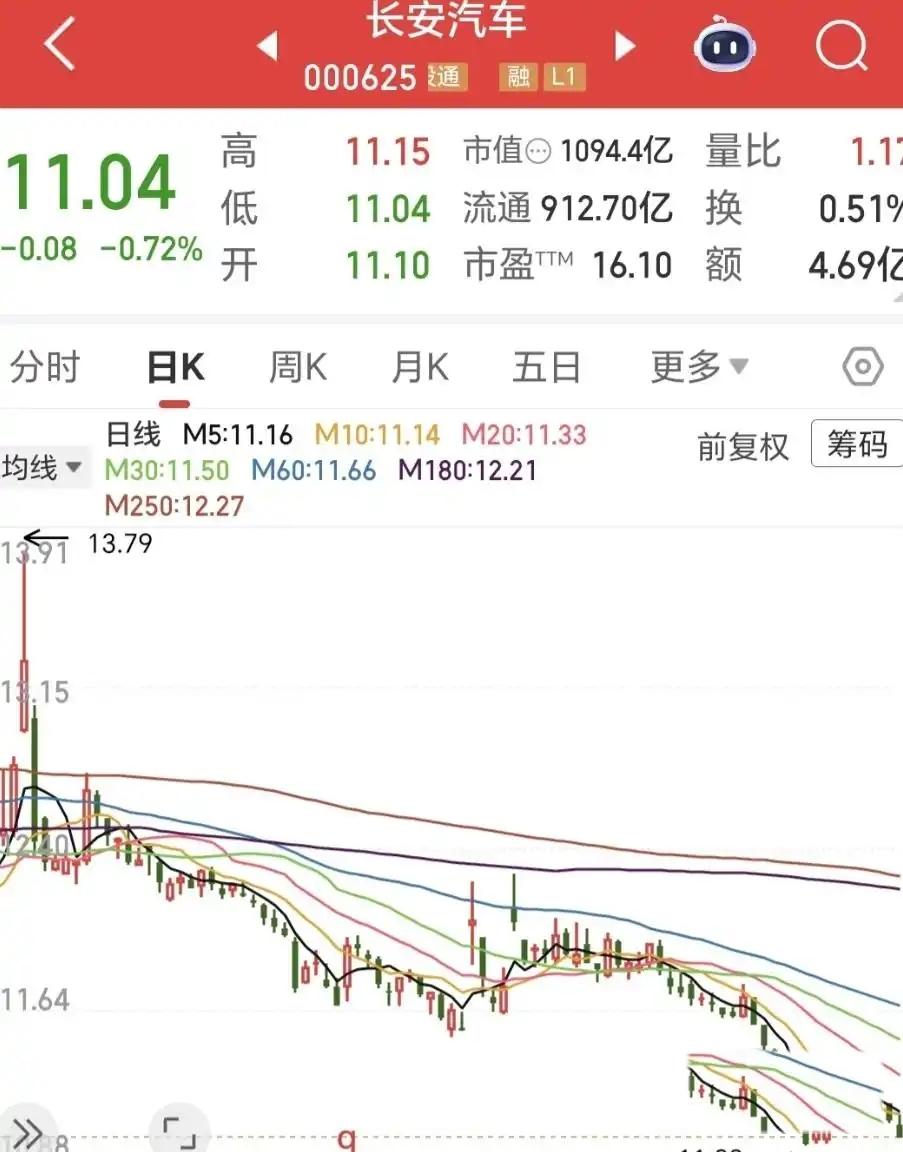This screenshot has width=903, height=1152.
Task: Select the 日K chart tab
Action: point(176,367)
